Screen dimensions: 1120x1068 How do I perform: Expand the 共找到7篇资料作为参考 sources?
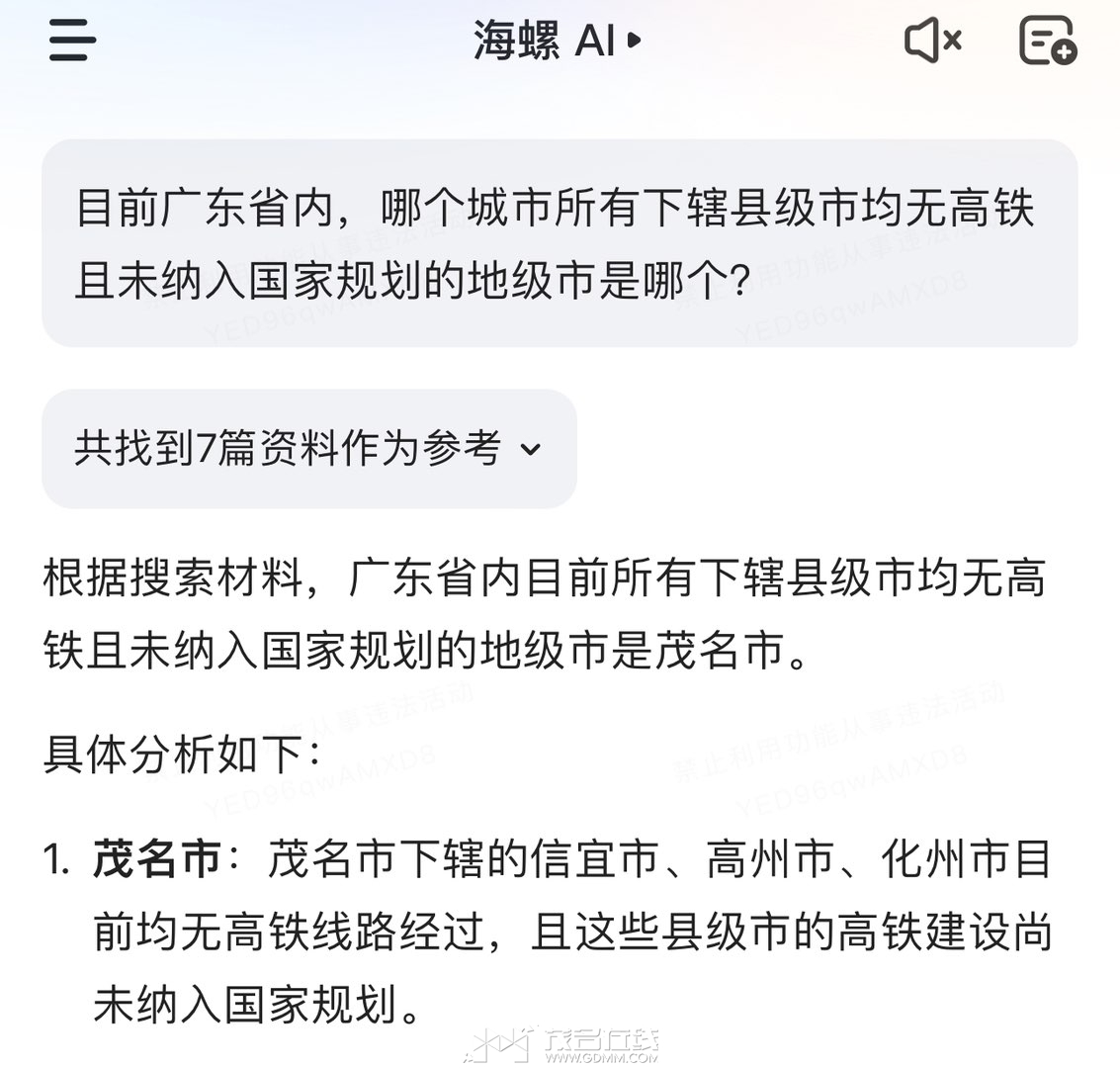tap(308, 449)
